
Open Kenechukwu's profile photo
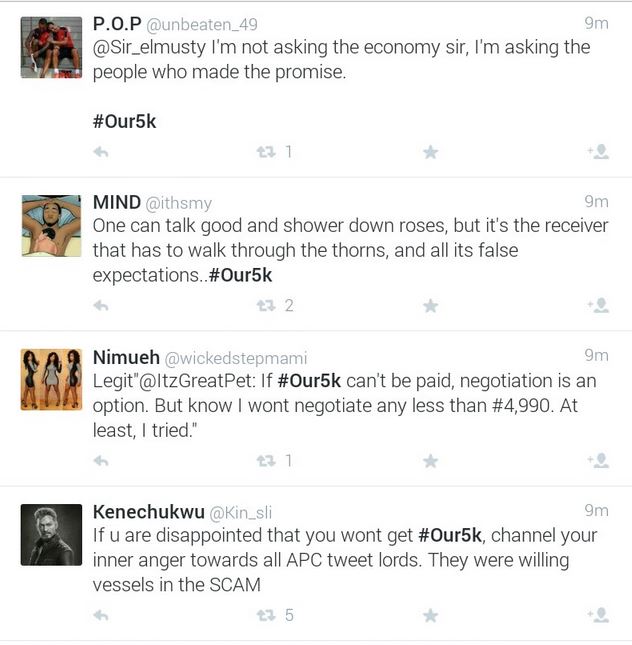(x=51, y=535)
